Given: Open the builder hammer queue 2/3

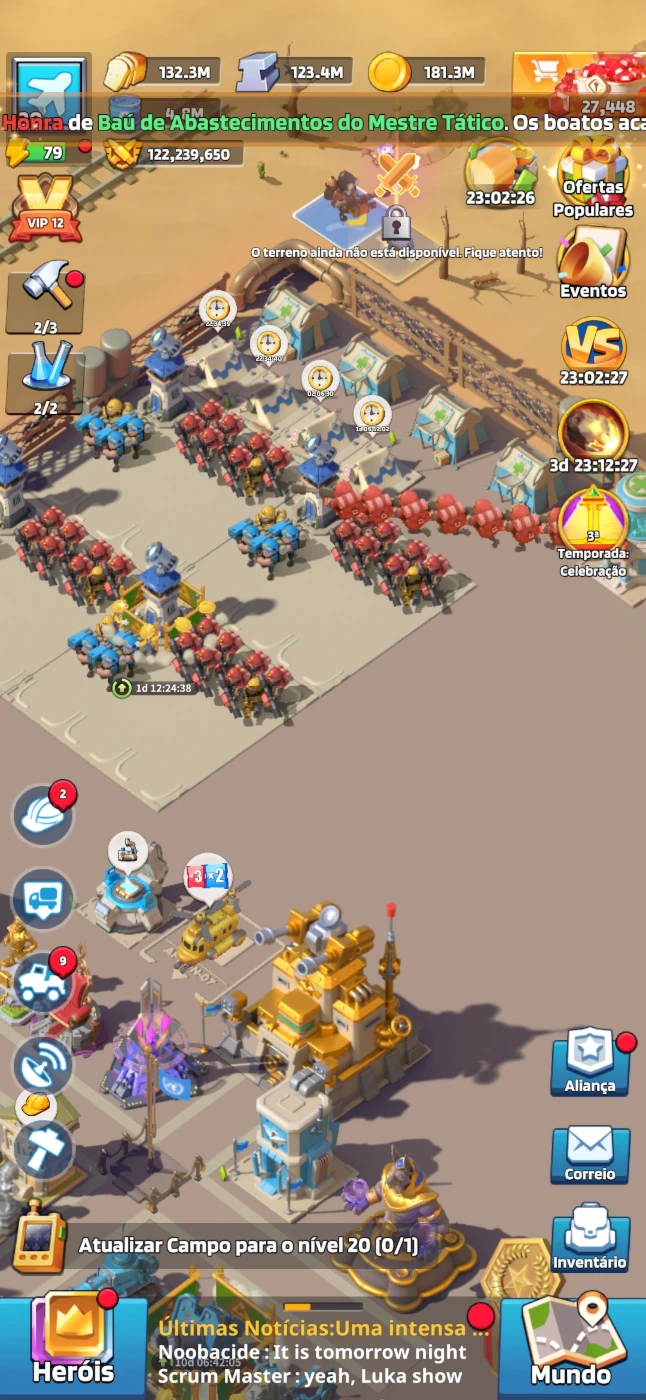Looking at the screenshot, I should tap(45, 300).
